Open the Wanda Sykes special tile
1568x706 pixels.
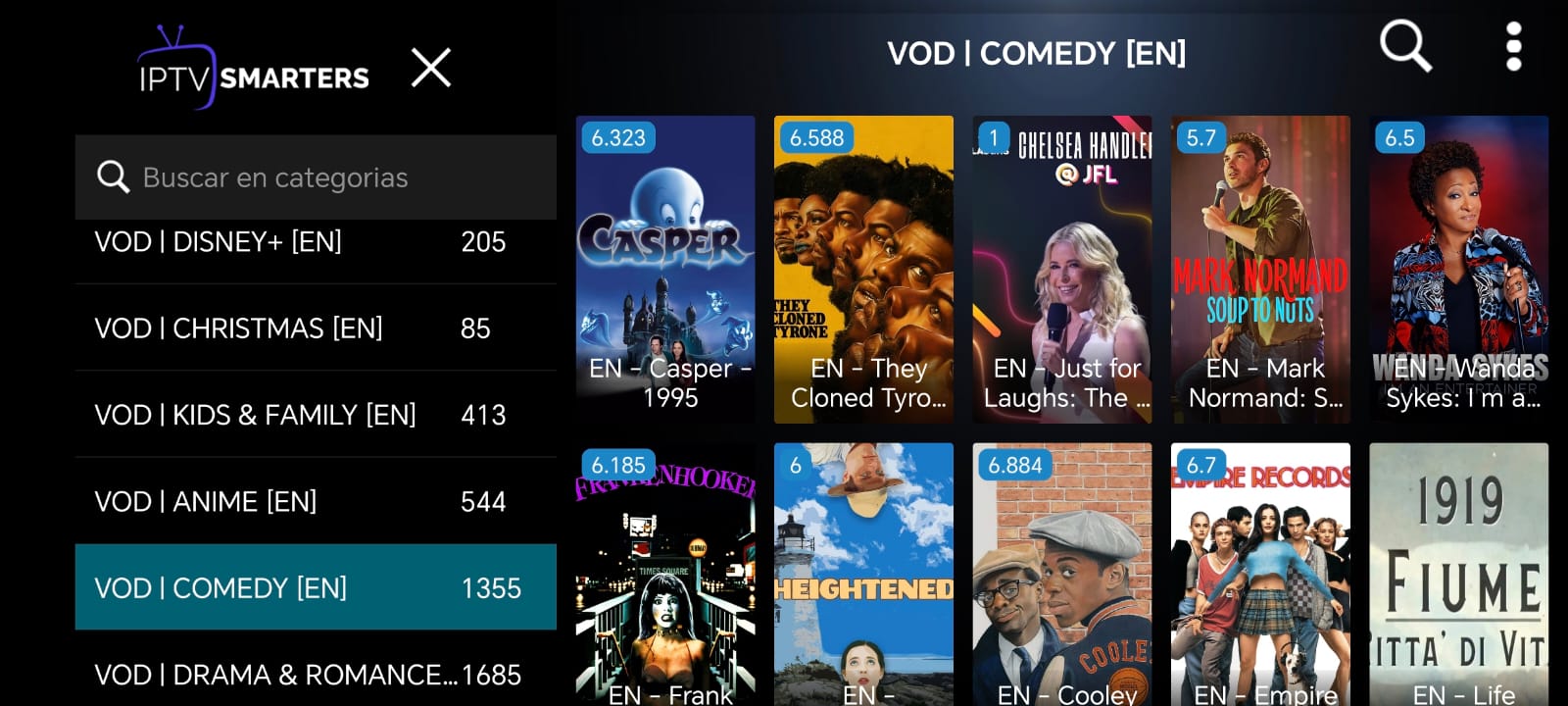(x=1458, y=270)
